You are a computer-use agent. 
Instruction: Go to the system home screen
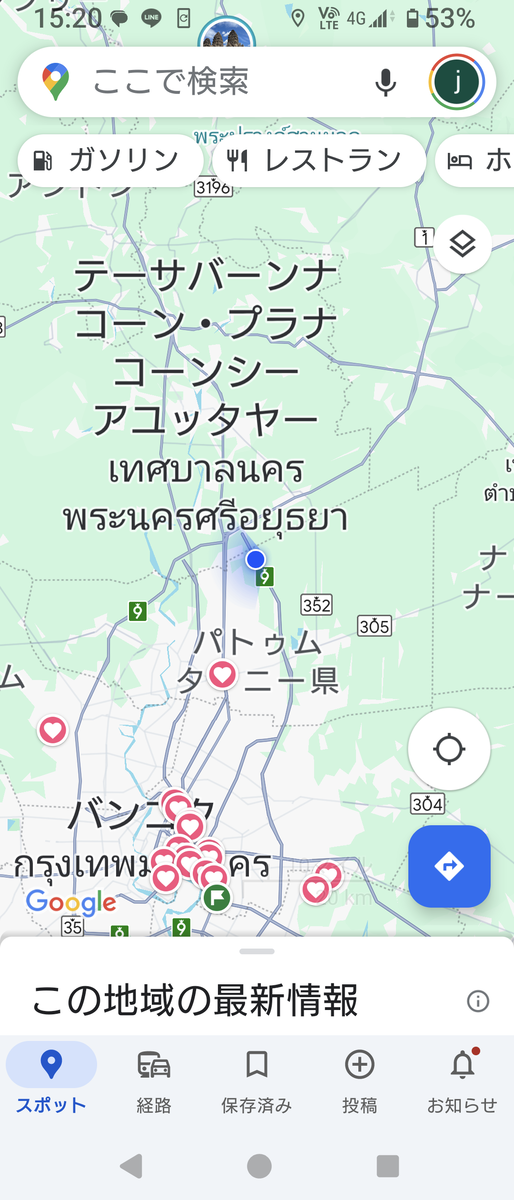click(x=259, y=1165)
